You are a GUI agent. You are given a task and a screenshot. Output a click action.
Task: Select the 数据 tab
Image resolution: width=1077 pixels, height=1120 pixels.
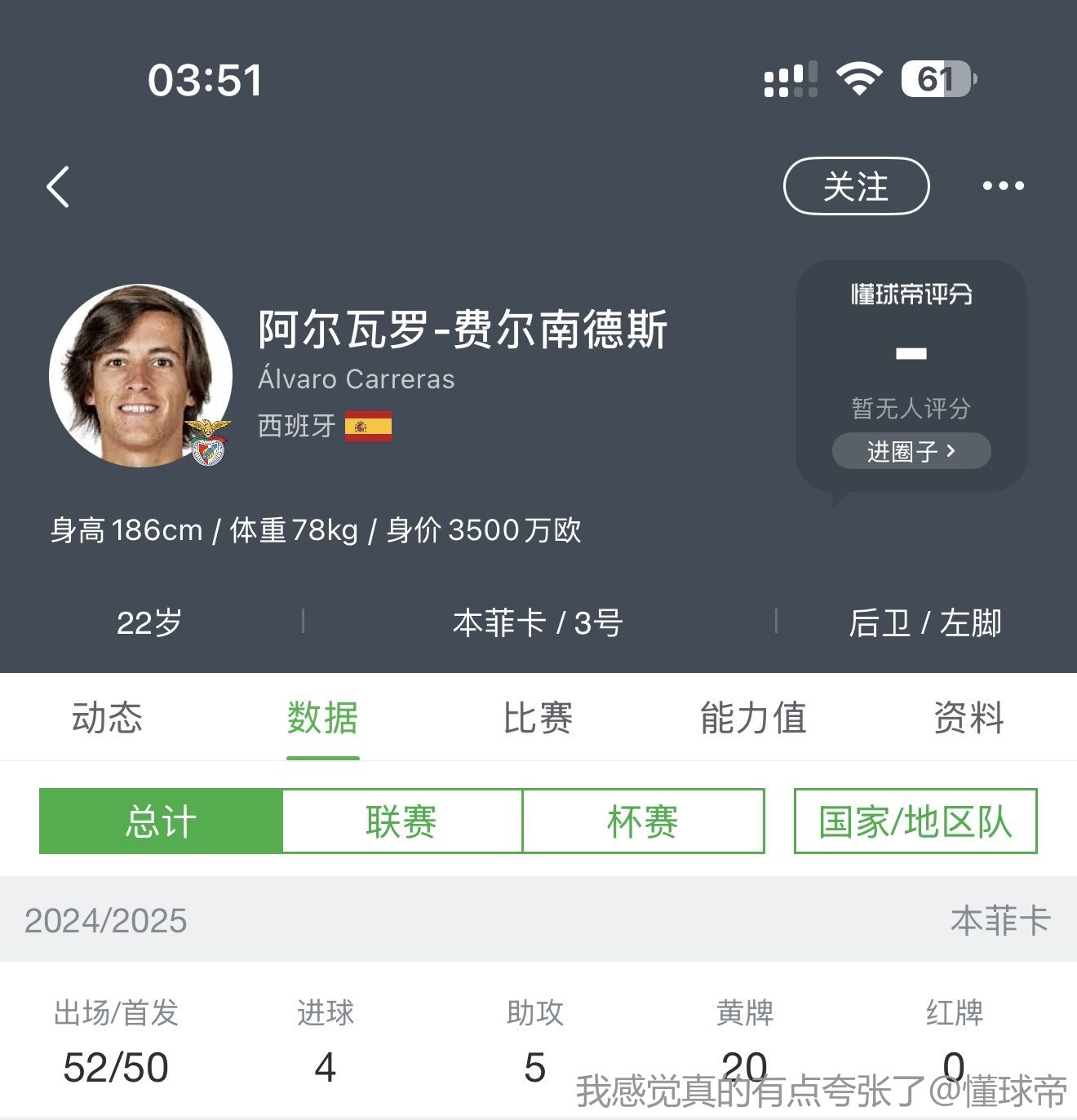[322, 718]
